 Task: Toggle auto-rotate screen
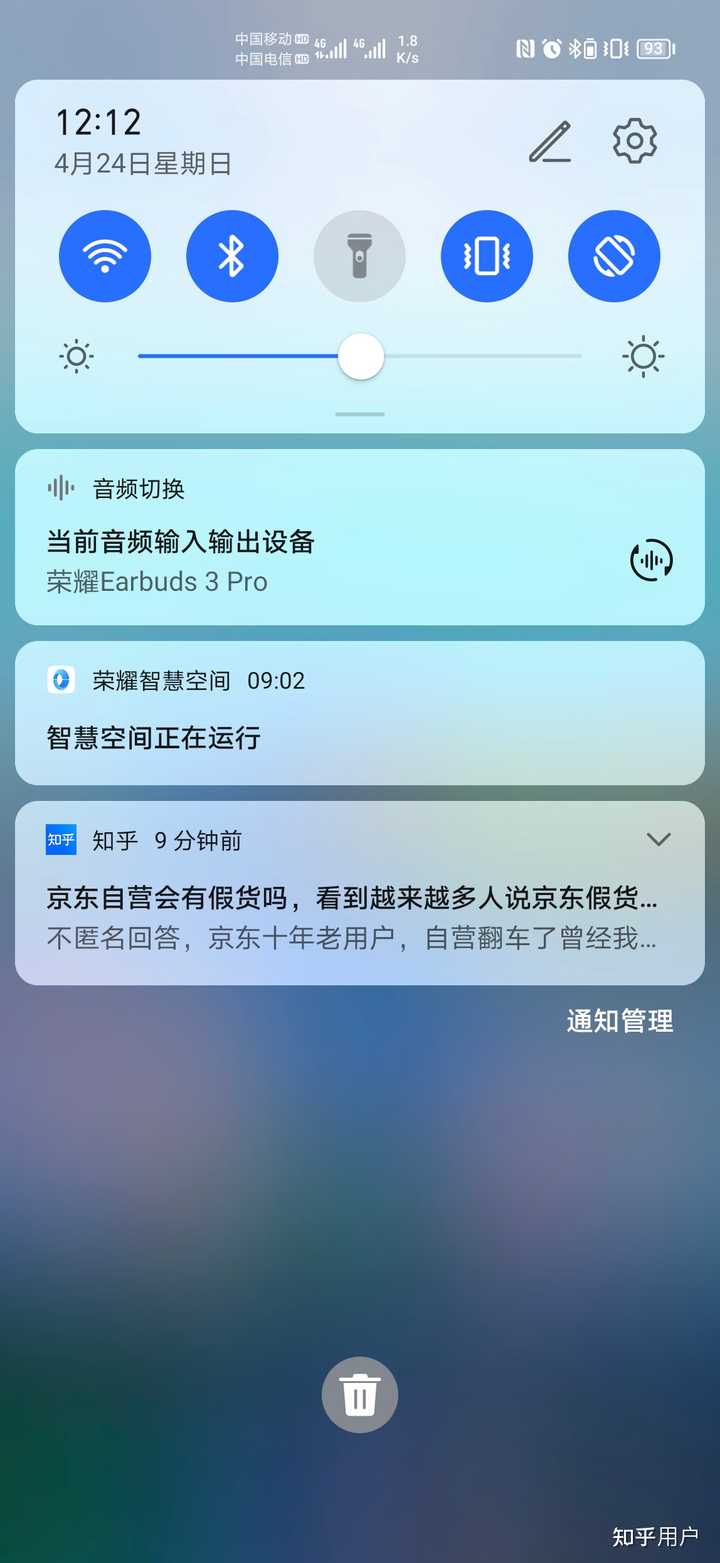(614, 256)
